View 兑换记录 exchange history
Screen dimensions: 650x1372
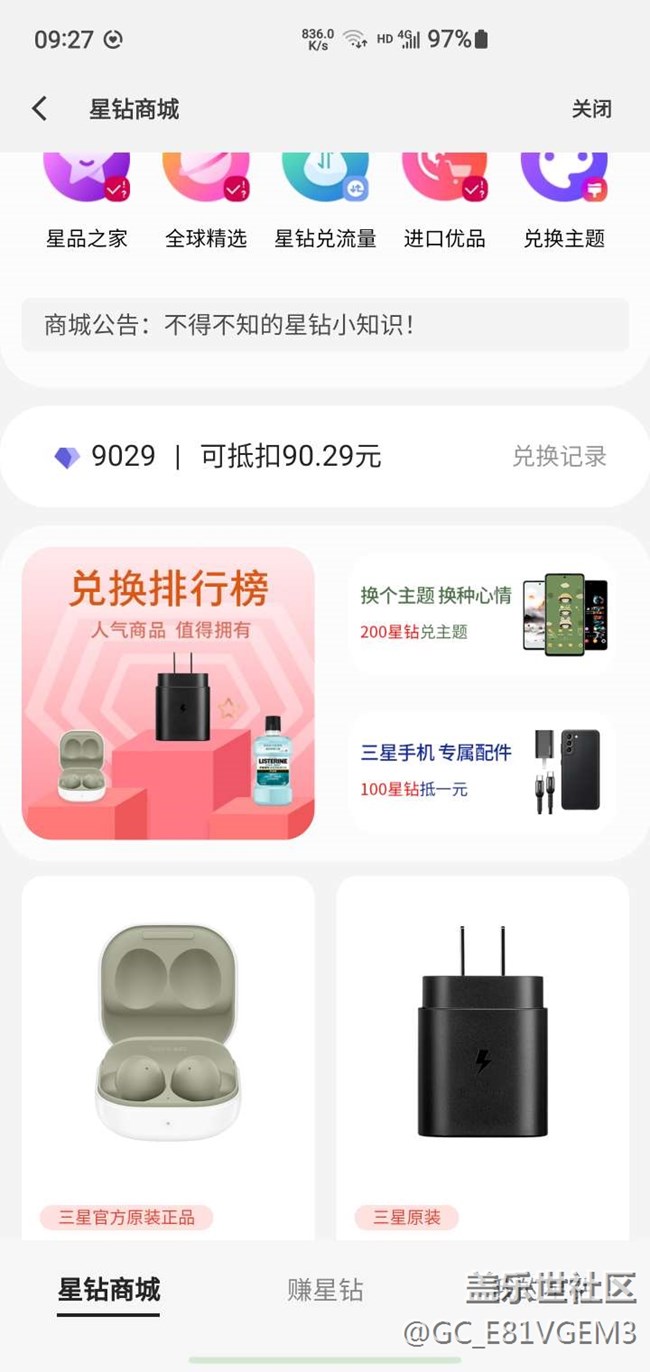(x=559, y=457)
